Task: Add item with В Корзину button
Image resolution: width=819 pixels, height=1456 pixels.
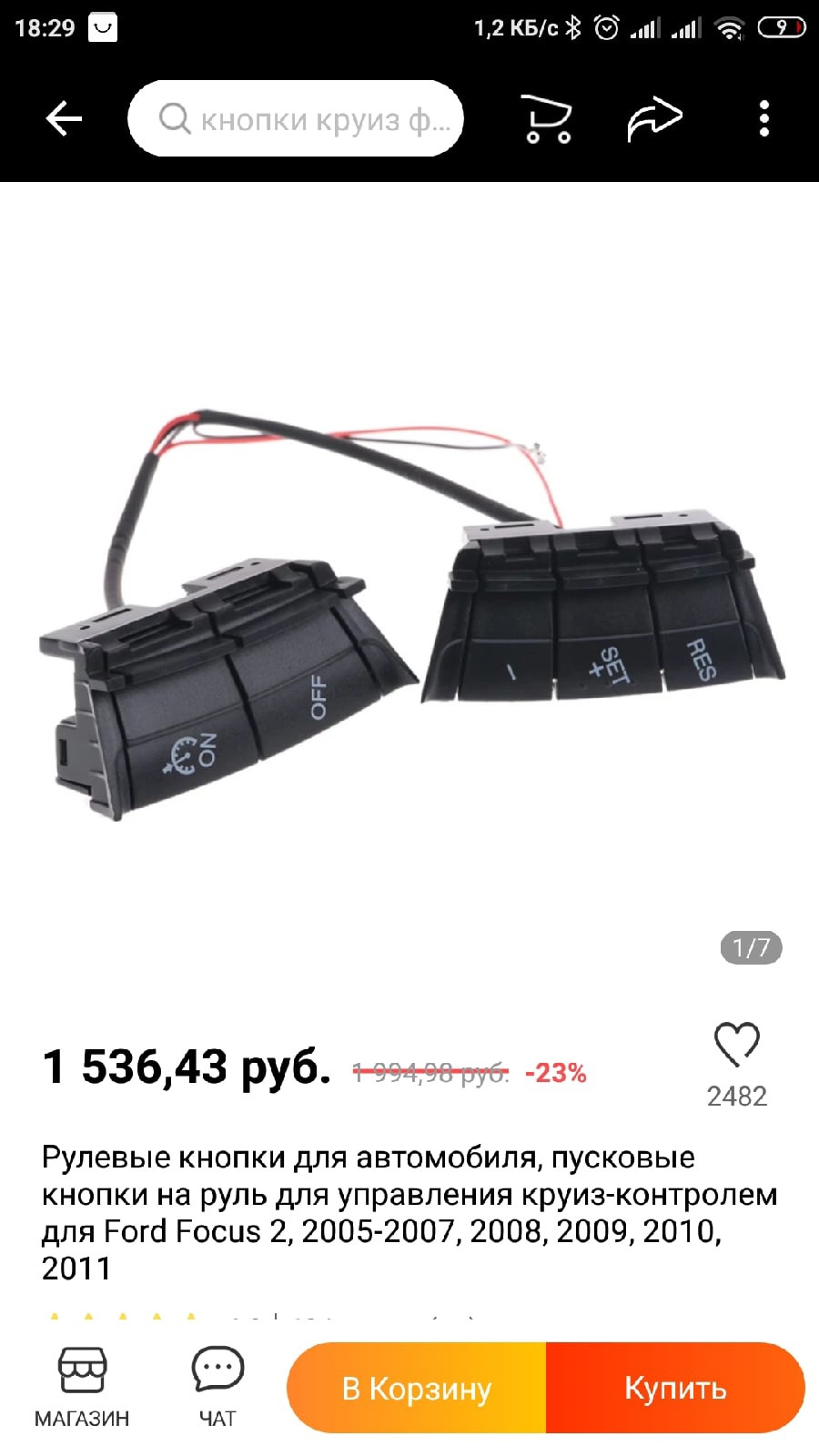Action: click(417, 1389)
